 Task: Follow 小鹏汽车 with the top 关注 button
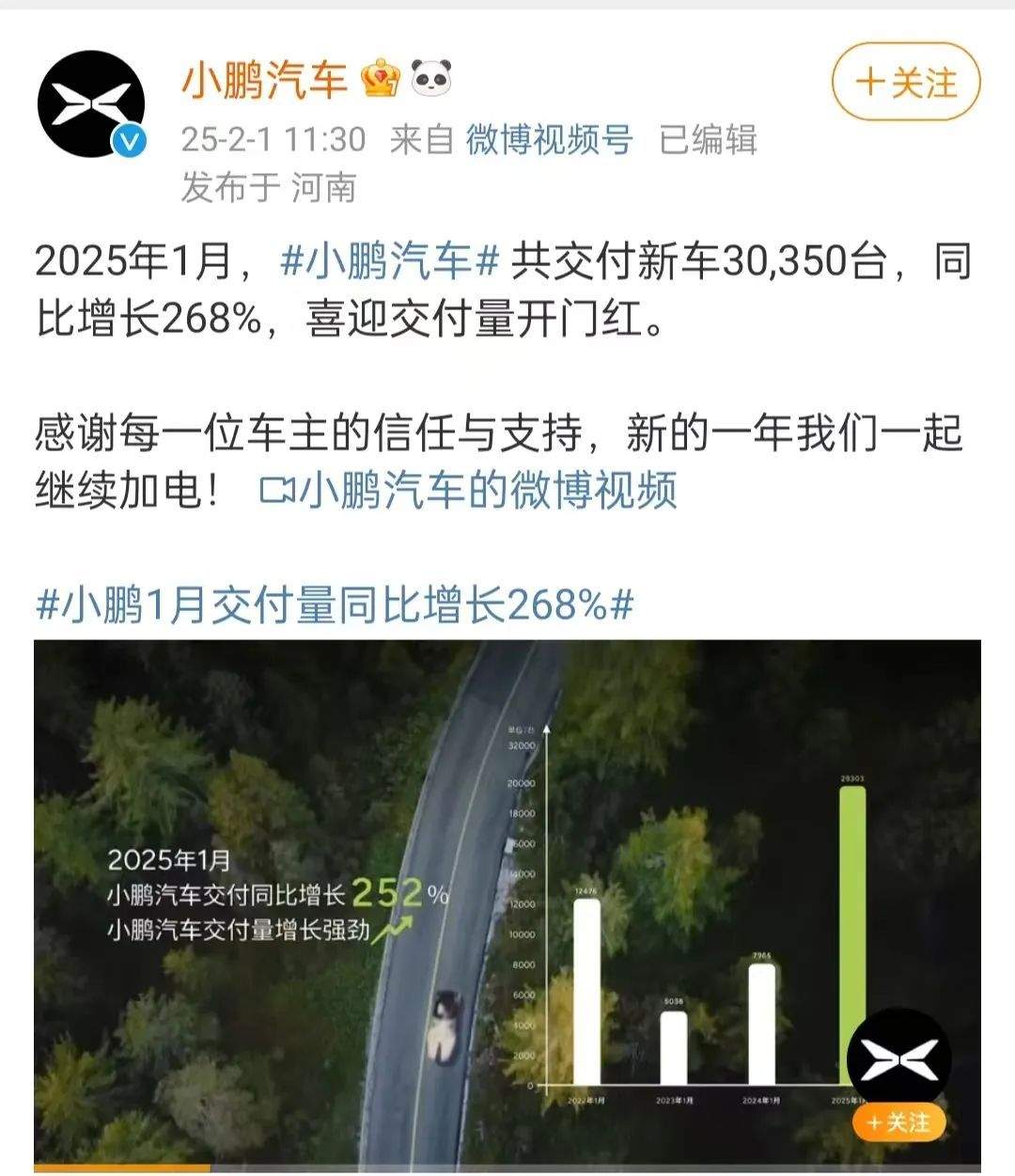point(905,83)
